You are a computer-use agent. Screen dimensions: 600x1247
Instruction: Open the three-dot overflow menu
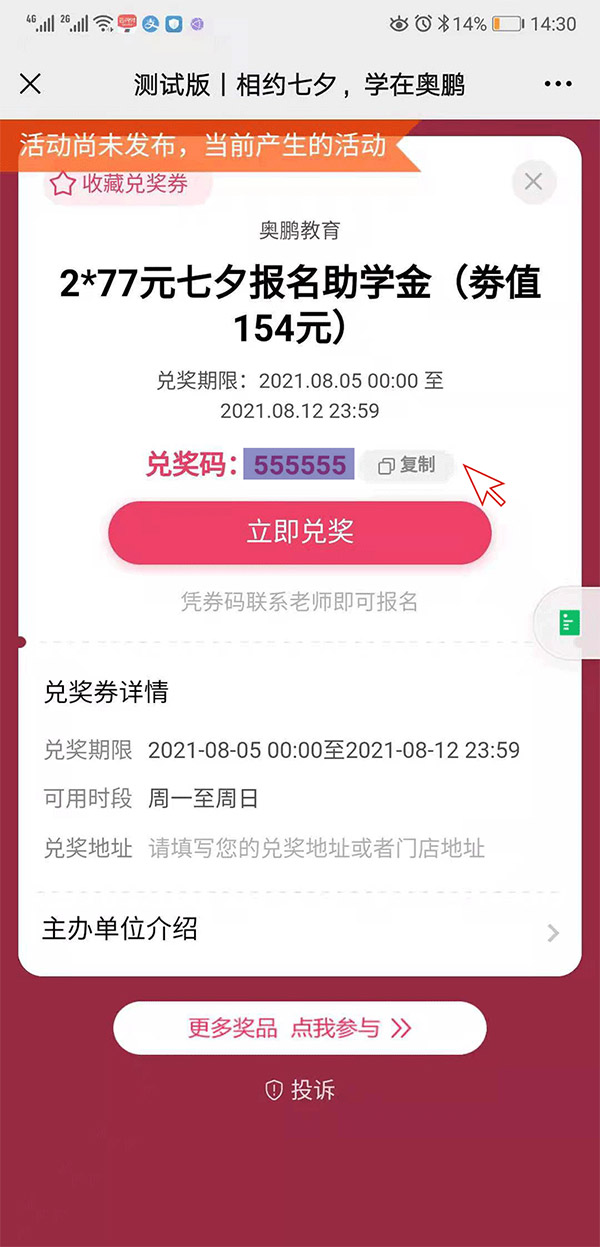point(558,84)
